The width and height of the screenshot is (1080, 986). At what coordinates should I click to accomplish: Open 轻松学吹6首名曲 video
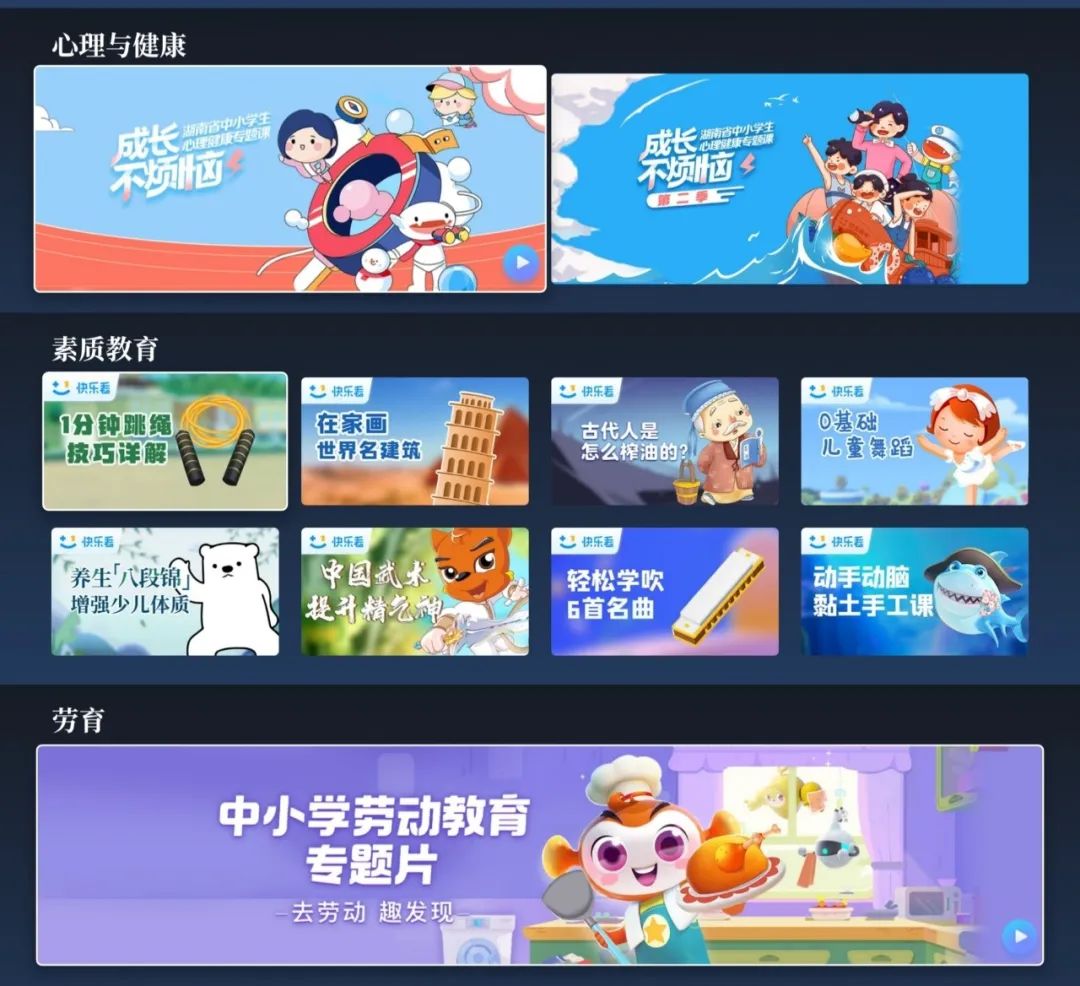tap(665, 591)
